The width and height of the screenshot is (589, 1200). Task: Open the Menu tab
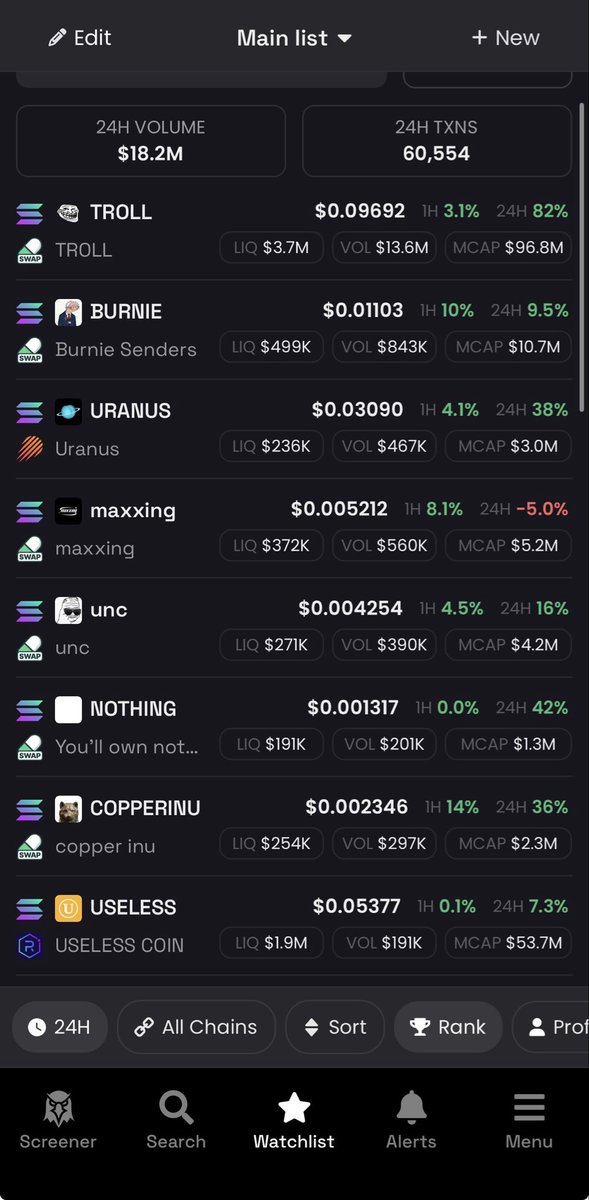[x=529, y=1122]
